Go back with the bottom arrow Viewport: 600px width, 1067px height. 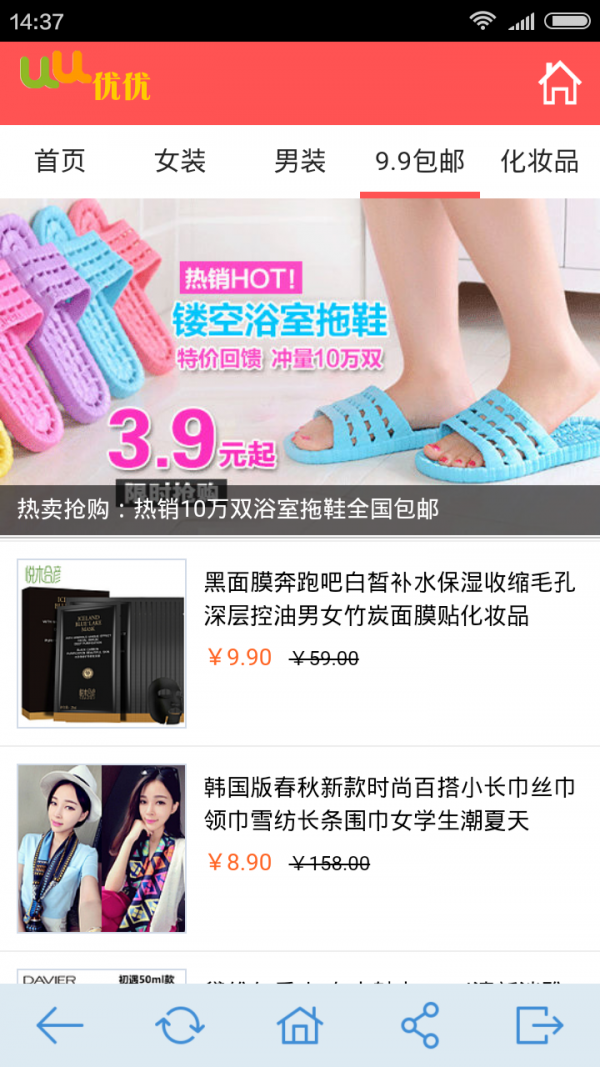click(x=60, y=1025)
